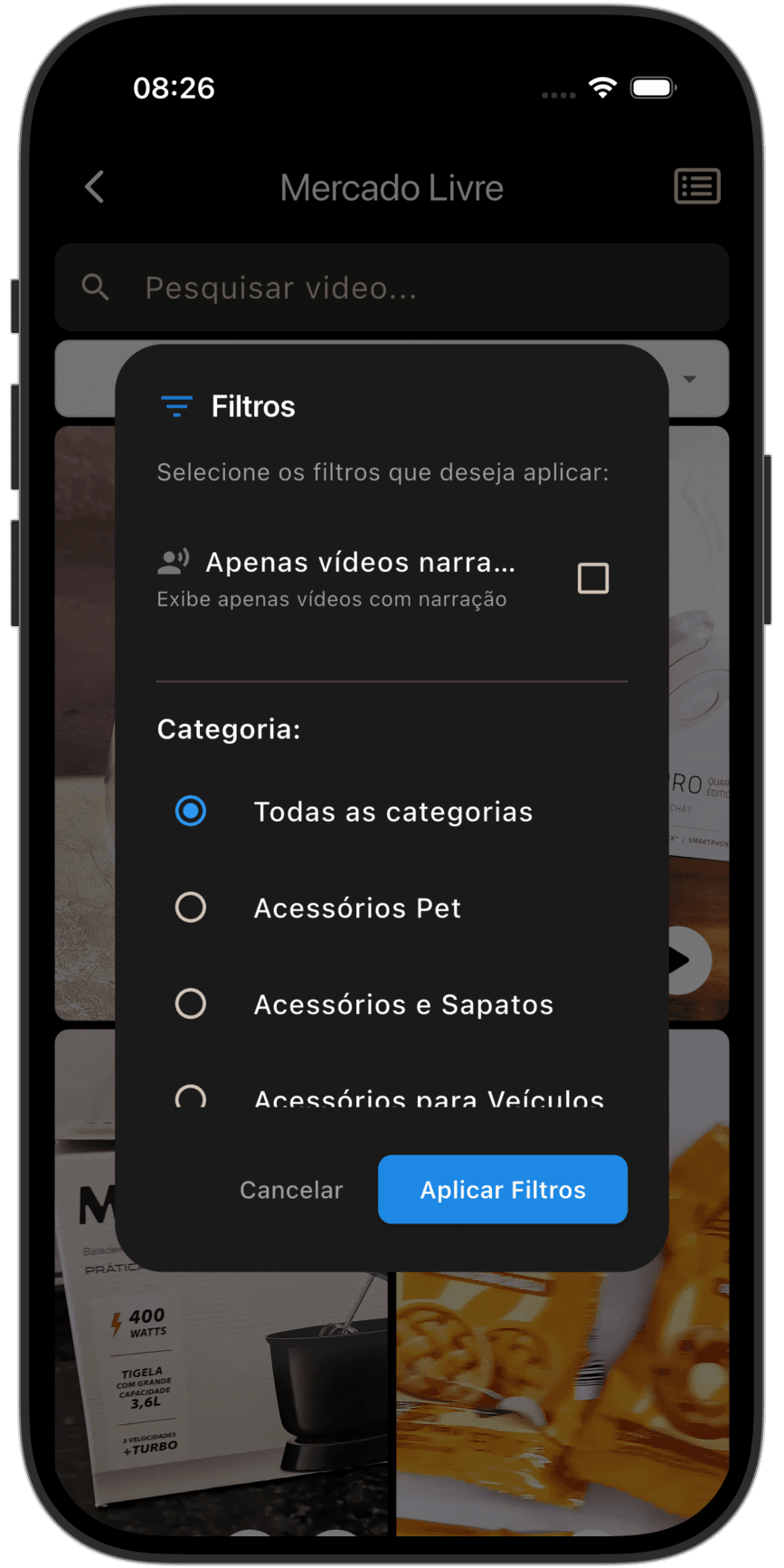The image size is (784, 1568).
Task: Click the Mercado Livre title
Action: tap(392, 187)
